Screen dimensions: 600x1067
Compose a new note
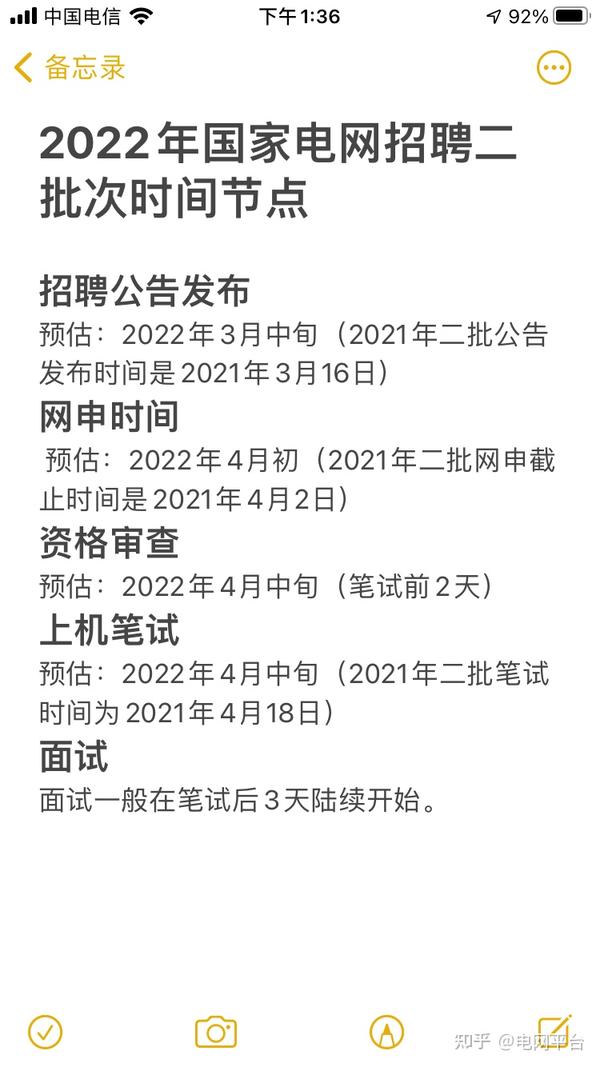(554, 1029)
